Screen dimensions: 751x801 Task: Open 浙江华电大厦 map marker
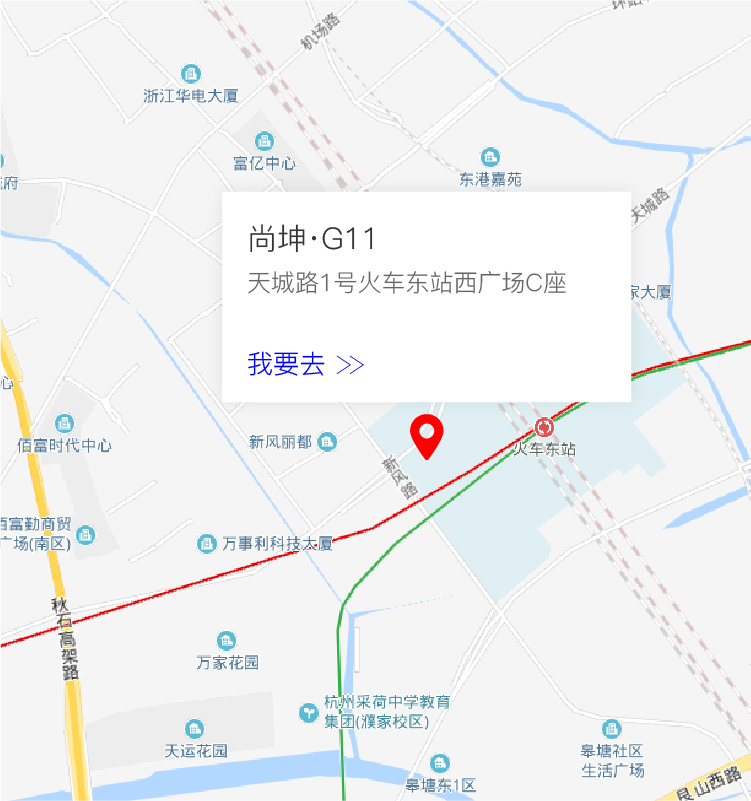pyautogui.click(x=190, y=74)
